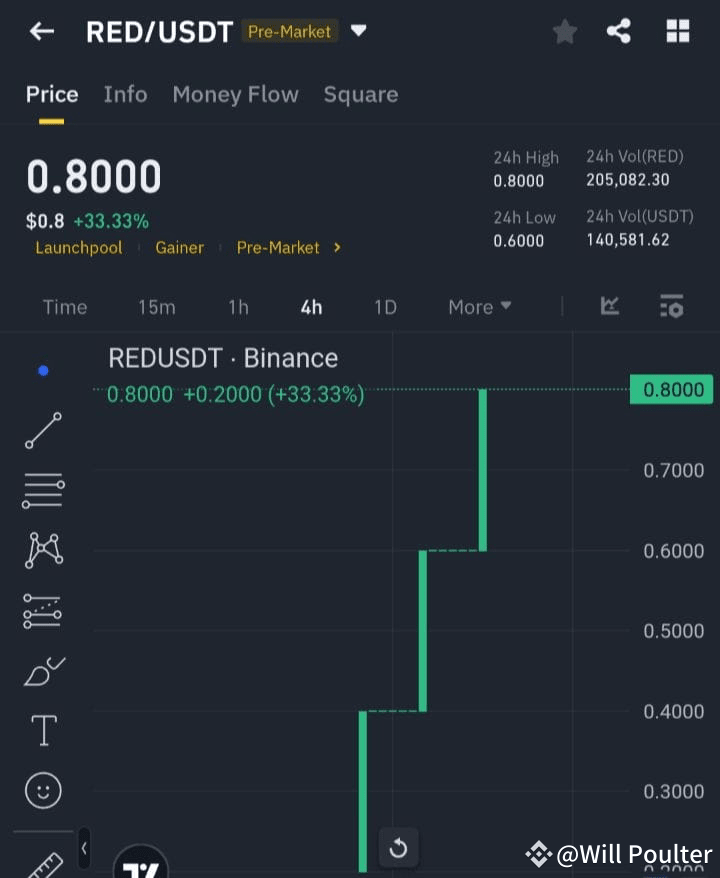Open the Money Flow tab
720x878 pixels.
[235, 94]
